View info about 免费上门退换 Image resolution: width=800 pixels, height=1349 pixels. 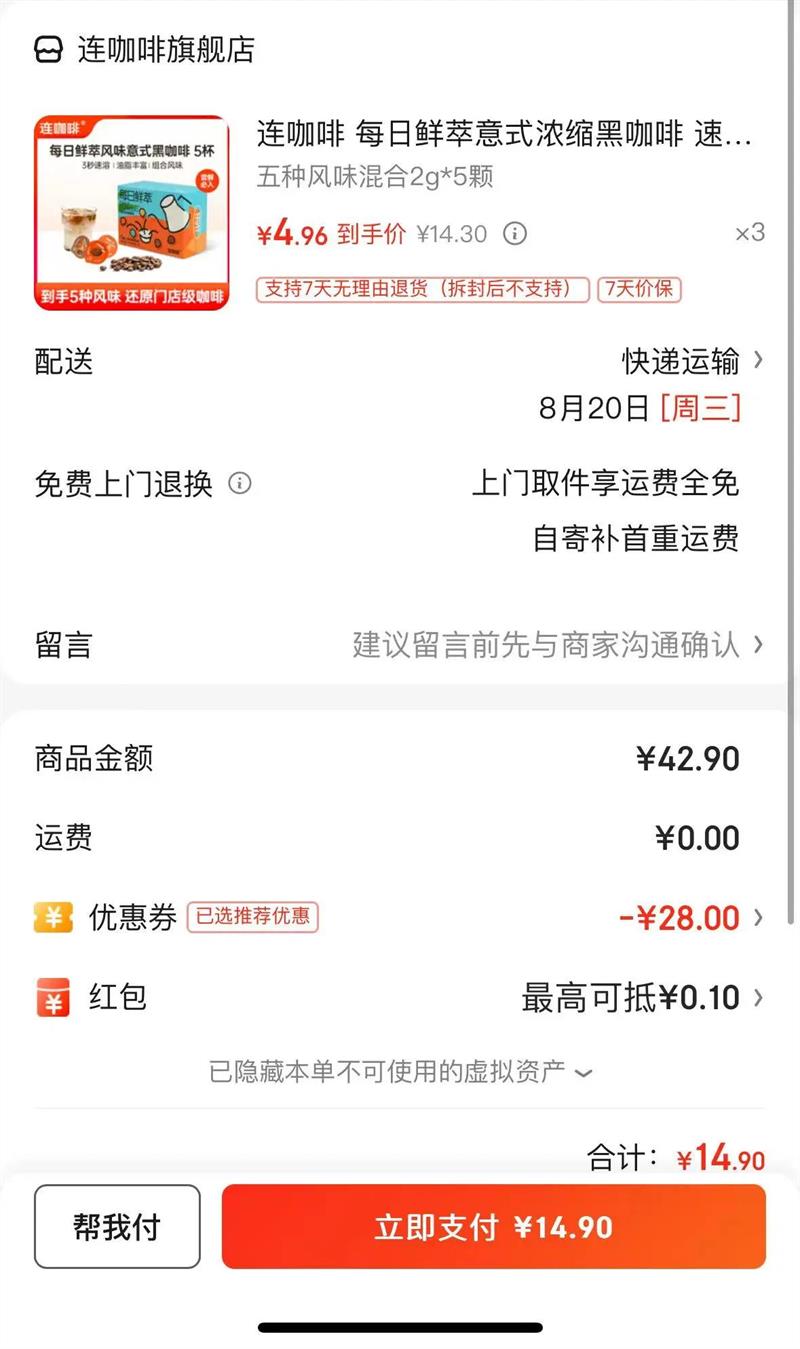coord(240,484)
